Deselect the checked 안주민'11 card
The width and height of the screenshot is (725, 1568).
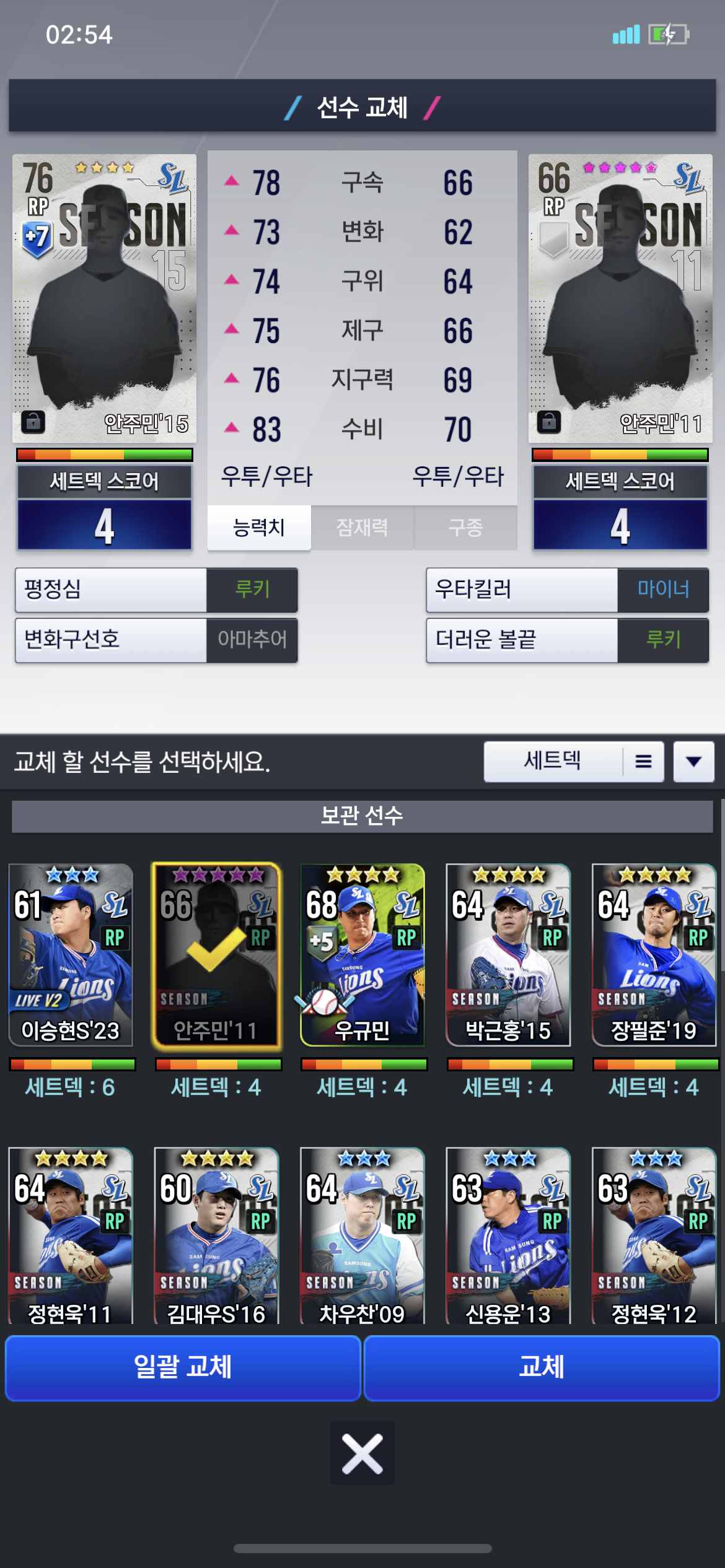[216, 955]
